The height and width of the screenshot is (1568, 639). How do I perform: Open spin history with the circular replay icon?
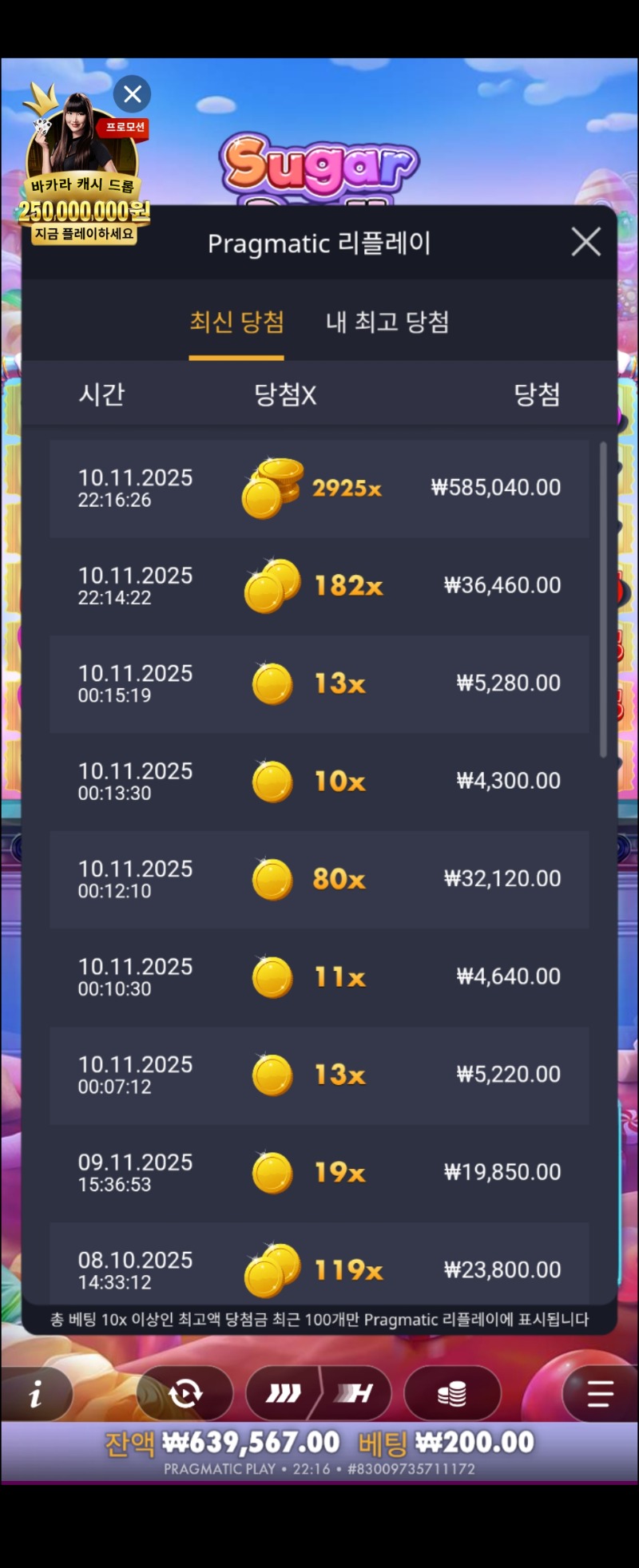[185, 1393]
